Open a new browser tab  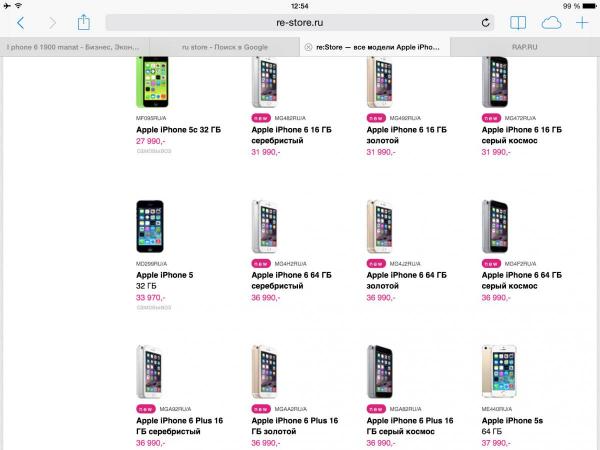582,22
